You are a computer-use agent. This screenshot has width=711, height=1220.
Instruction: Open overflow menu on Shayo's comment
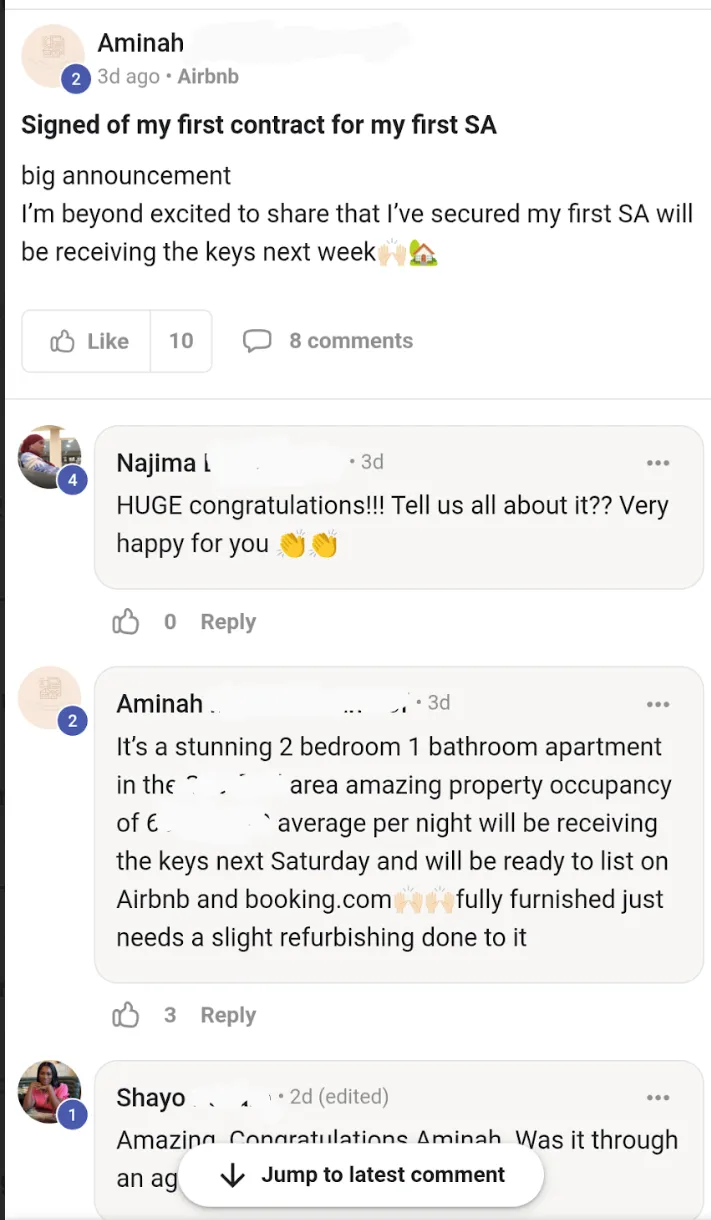click(658, 1097)
